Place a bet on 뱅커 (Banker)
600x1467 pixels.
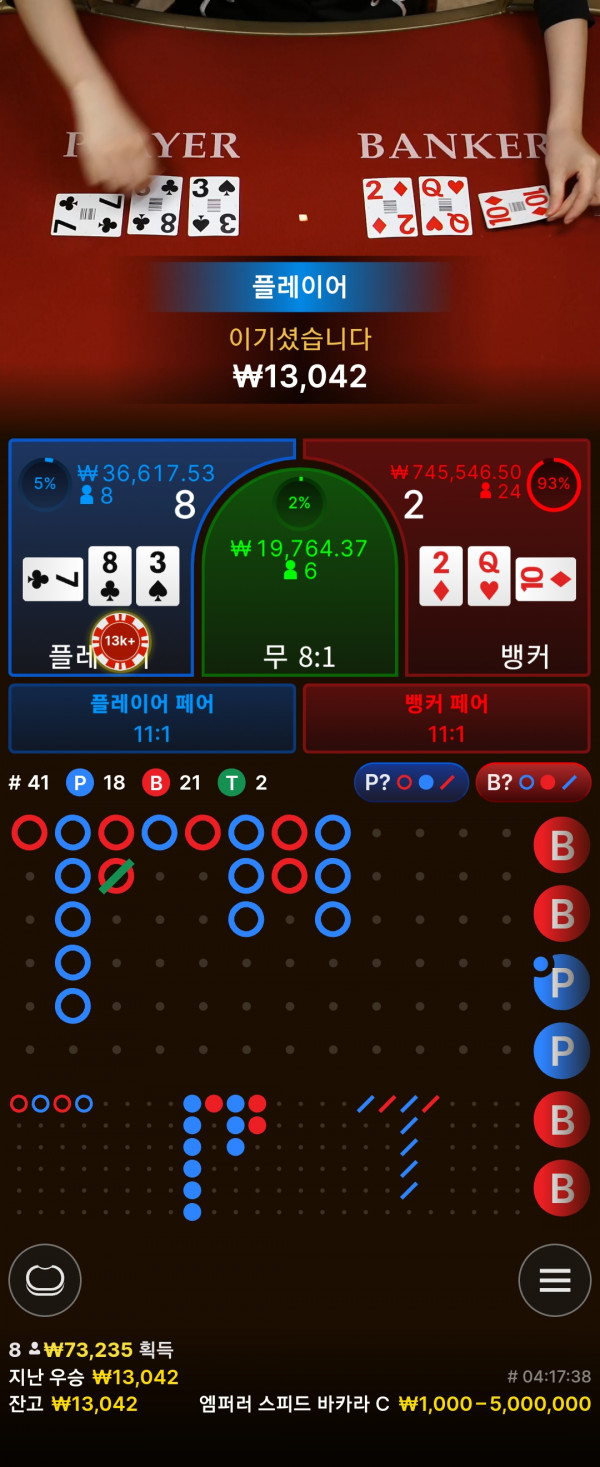(495, 560)
